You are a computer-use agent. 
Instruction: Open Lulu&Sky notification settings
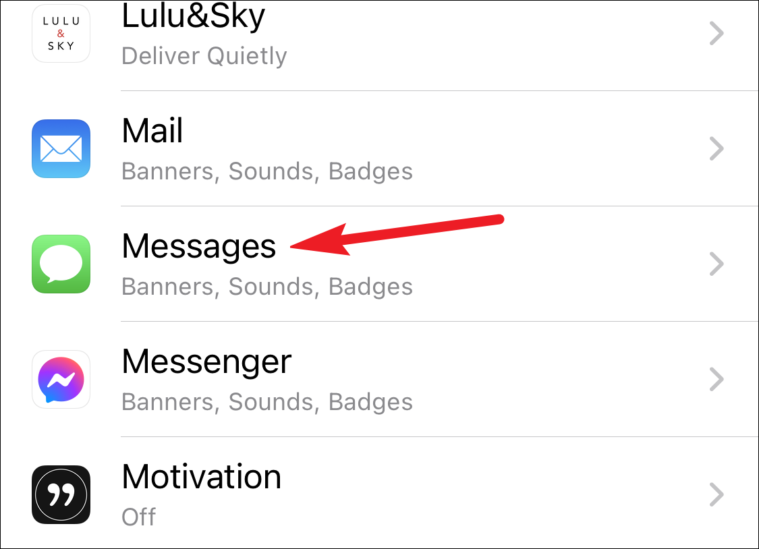coord(380,34)
